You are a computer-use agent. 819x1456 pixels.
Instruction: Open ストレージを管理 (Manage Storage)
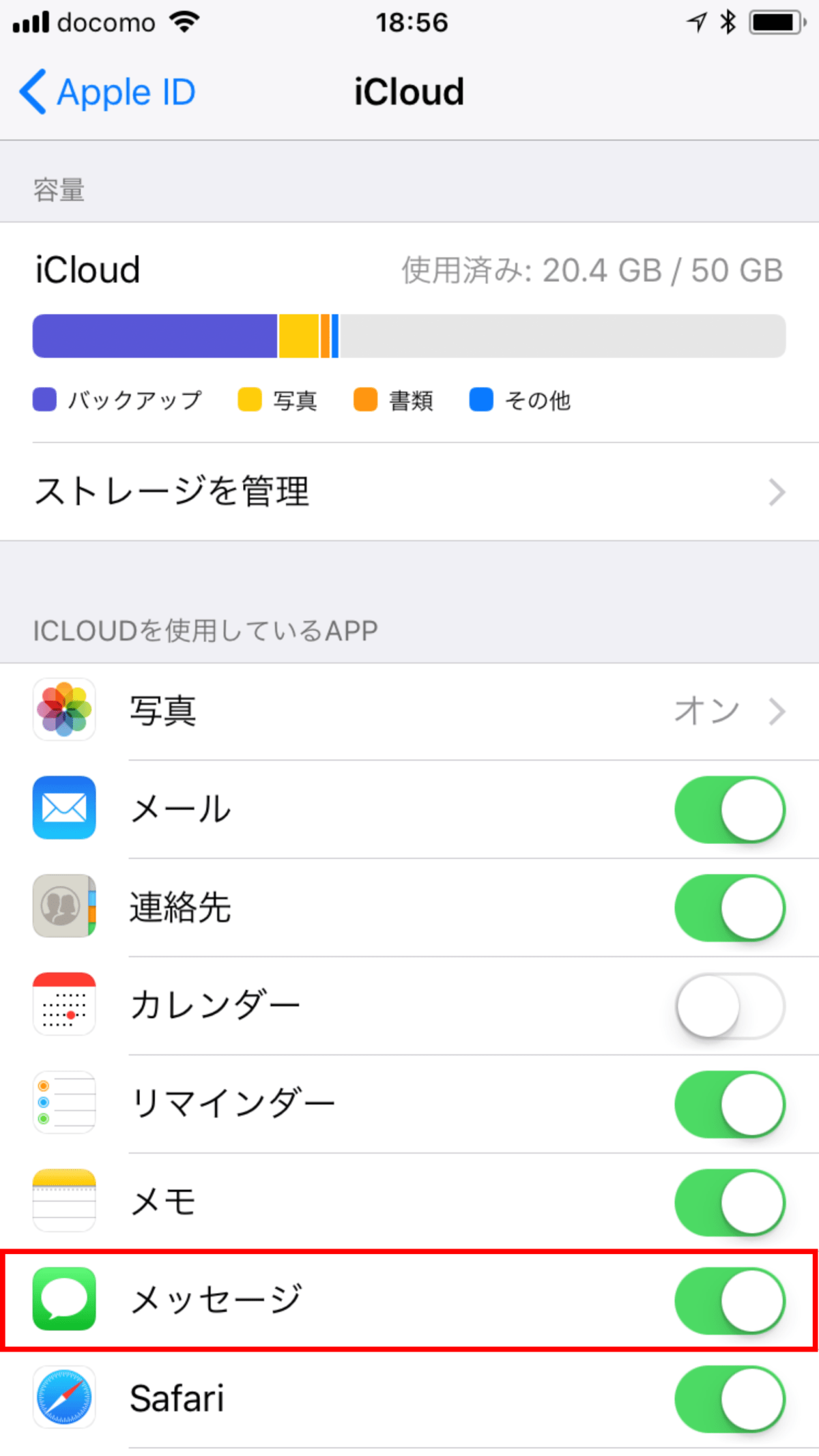[x=409, y=491]
